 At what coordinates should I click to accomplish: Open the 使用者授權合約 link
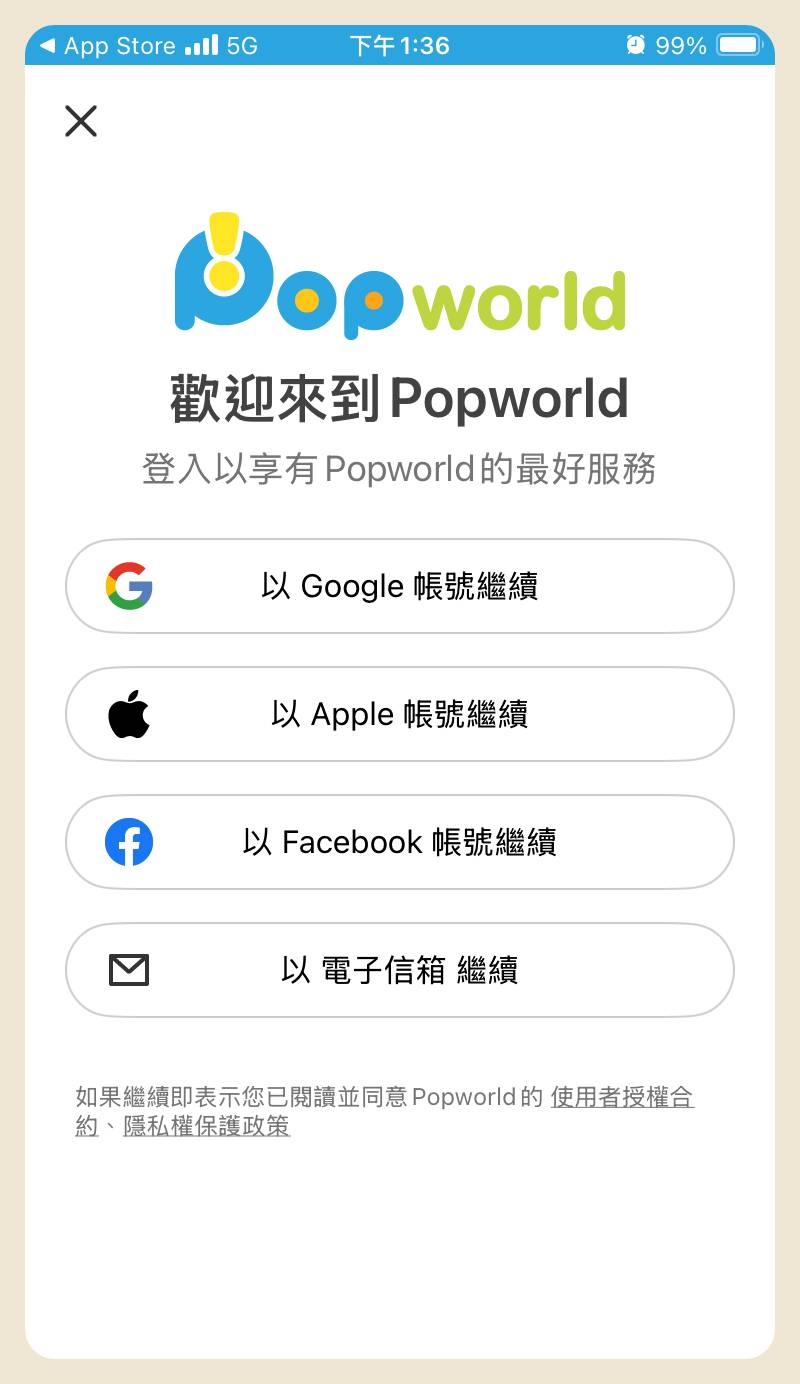pos(621,1097)
